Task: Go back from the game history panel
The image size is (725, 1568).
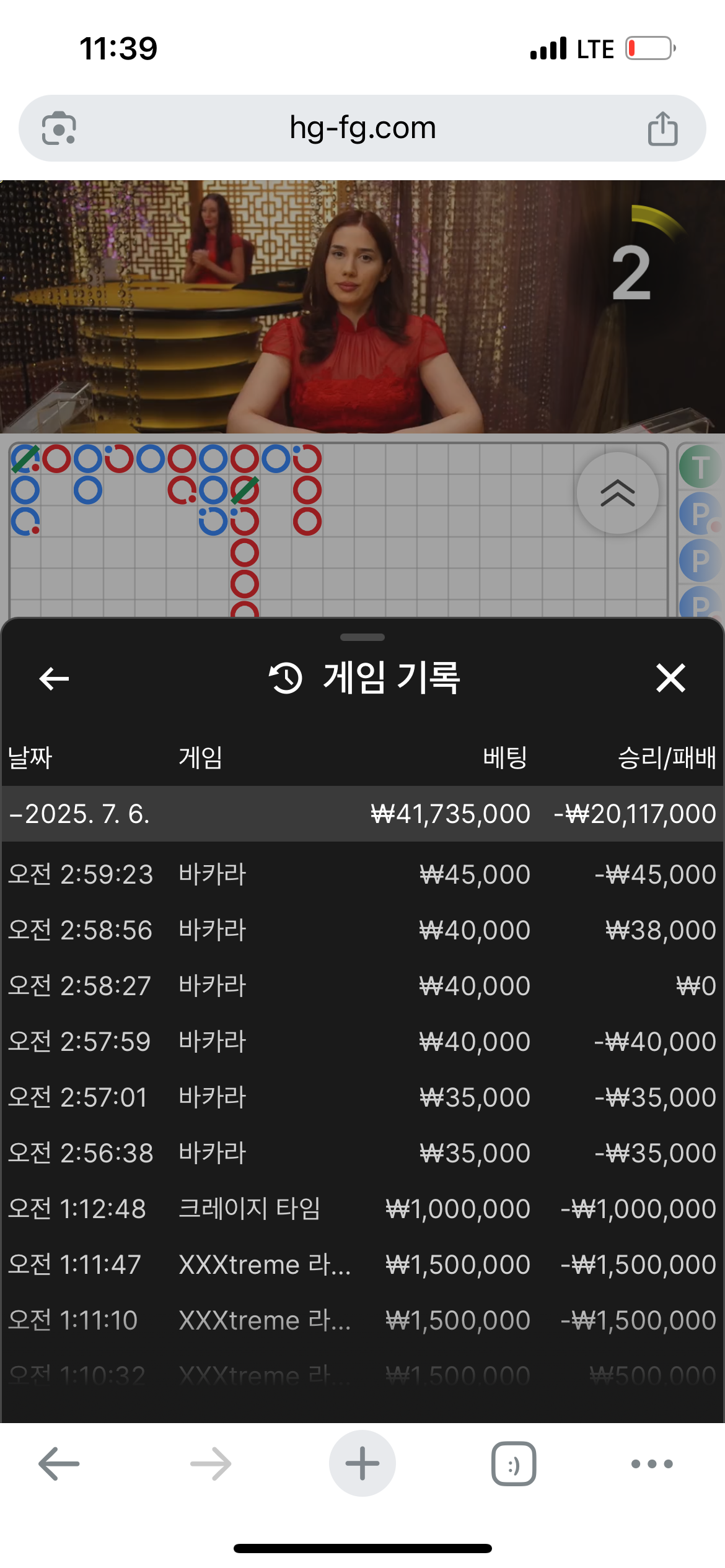Action: [x=54, y=679]
